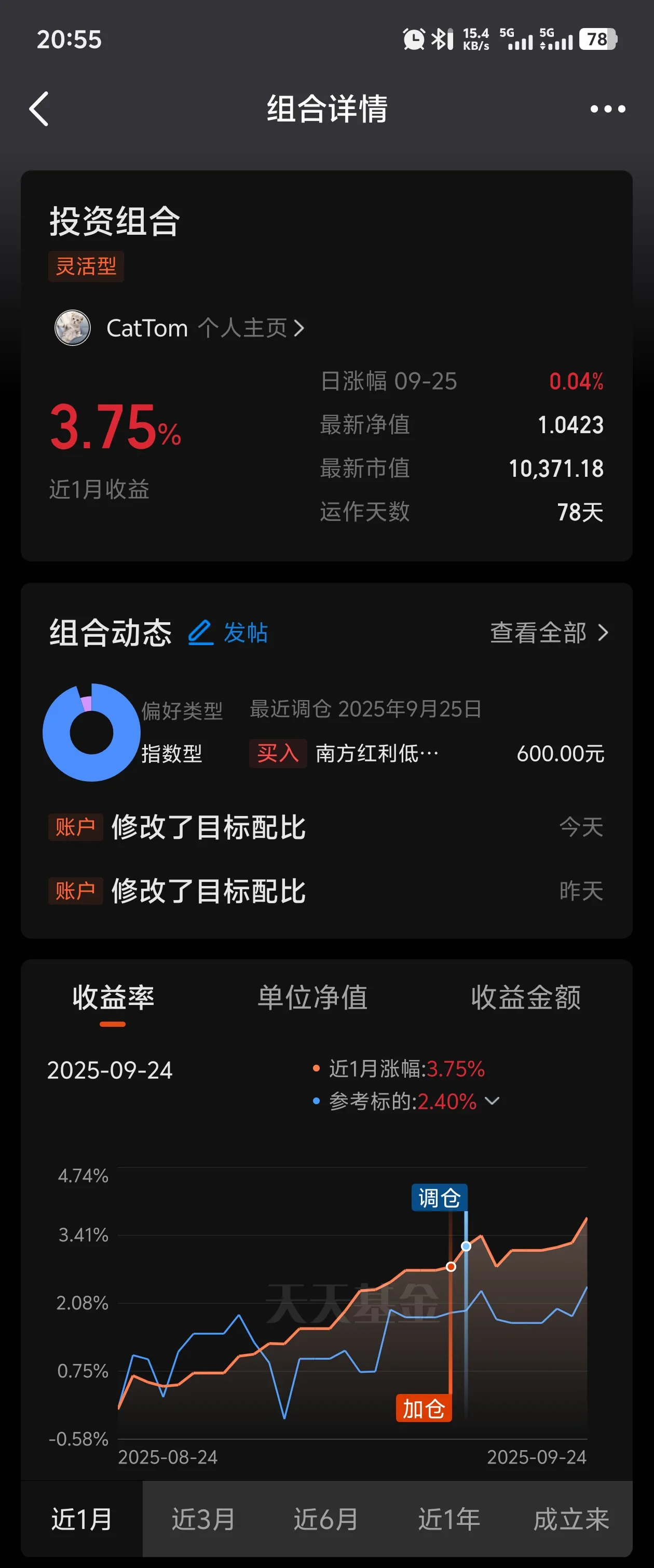This screenshot has height=1568, width=654.
Task: Show the 成立来 time range
Action: coord(570,1519)
